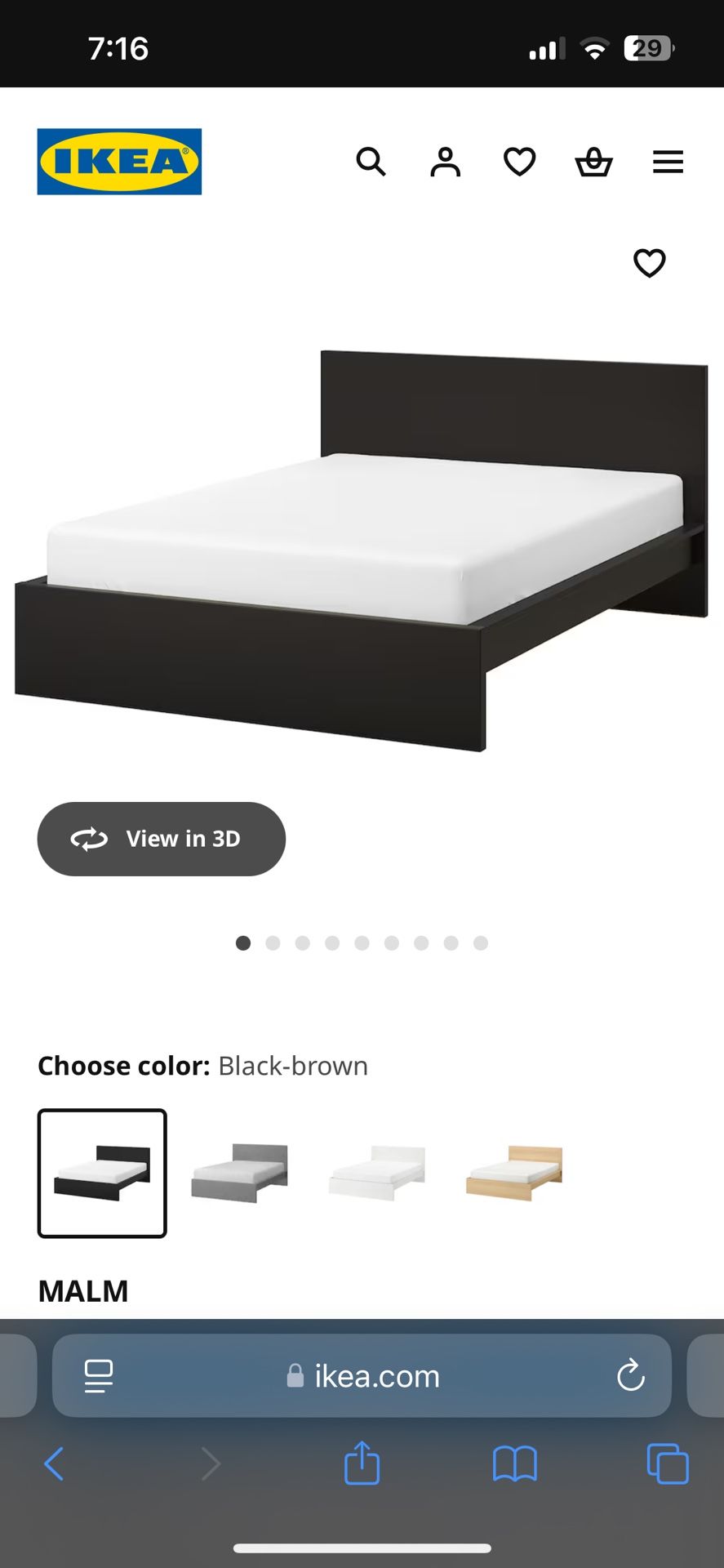Tap the View in 3D button
724x1568 pixels.
click(162, 839)
